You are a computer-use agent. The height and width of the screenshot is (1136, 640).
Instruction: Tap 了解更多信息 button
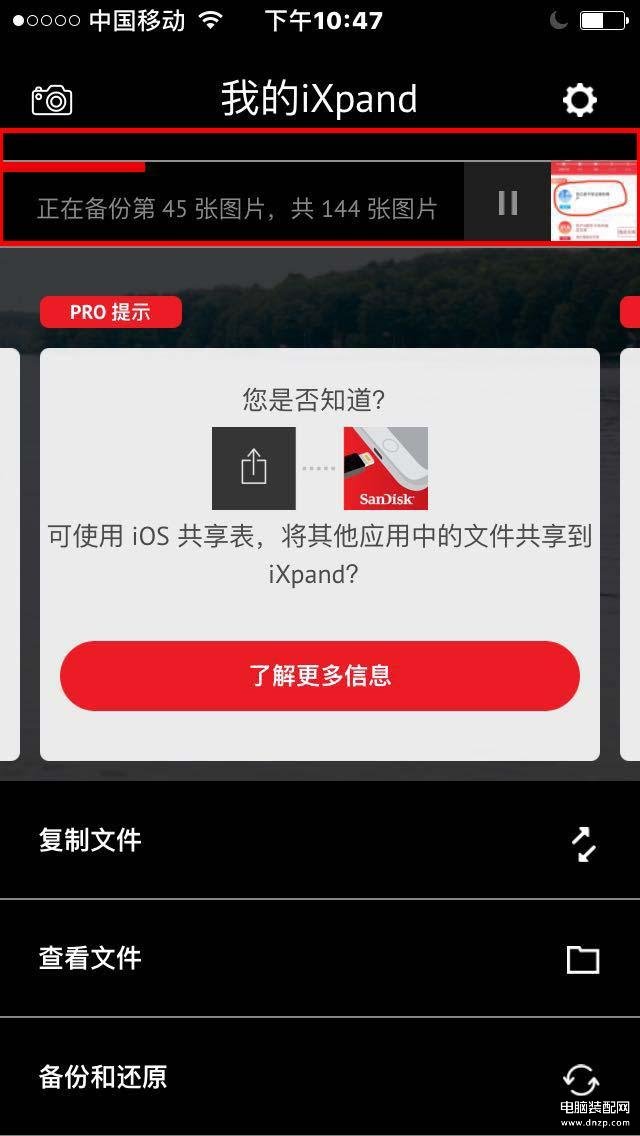click(x=320, y=676)
